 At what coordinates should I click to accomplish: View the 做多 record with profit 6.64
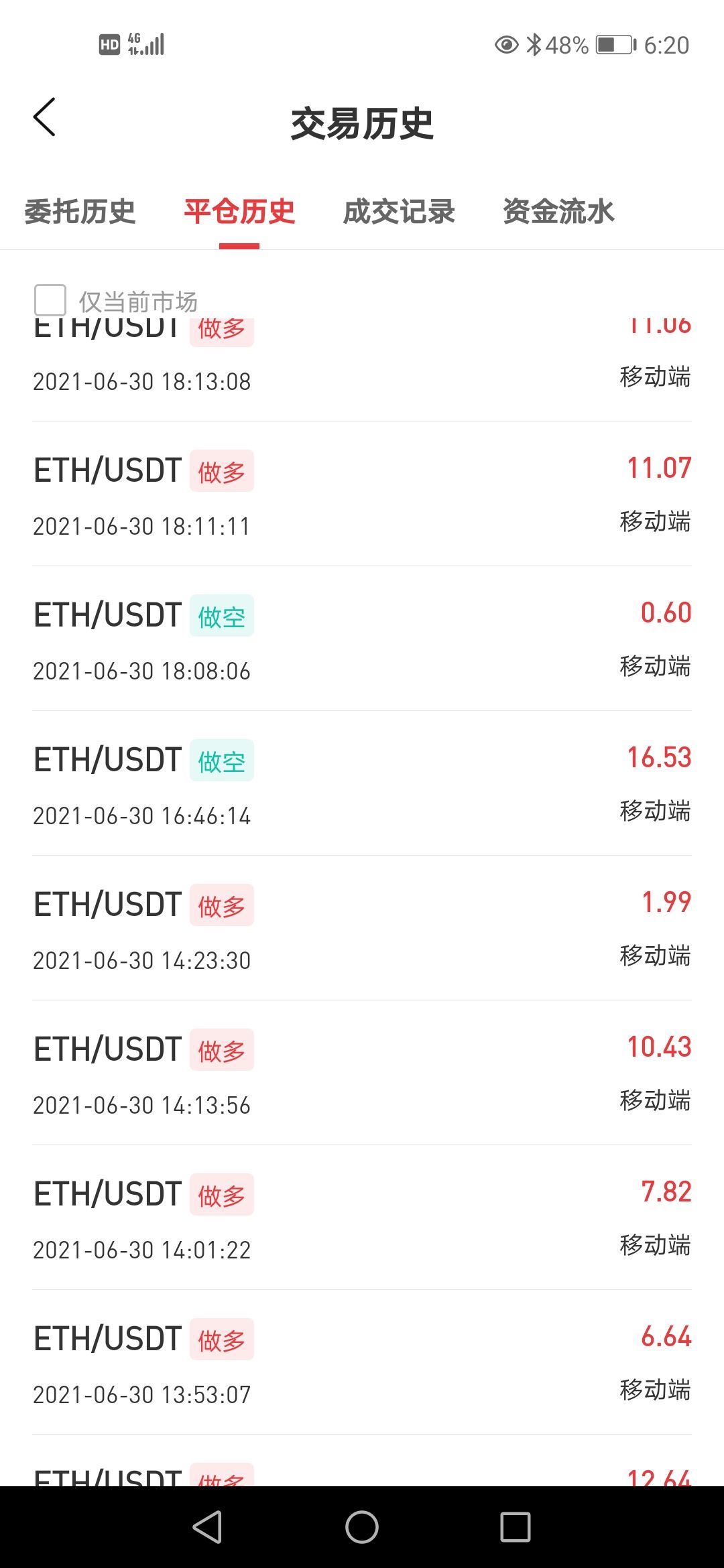[x=362, y=1364]
